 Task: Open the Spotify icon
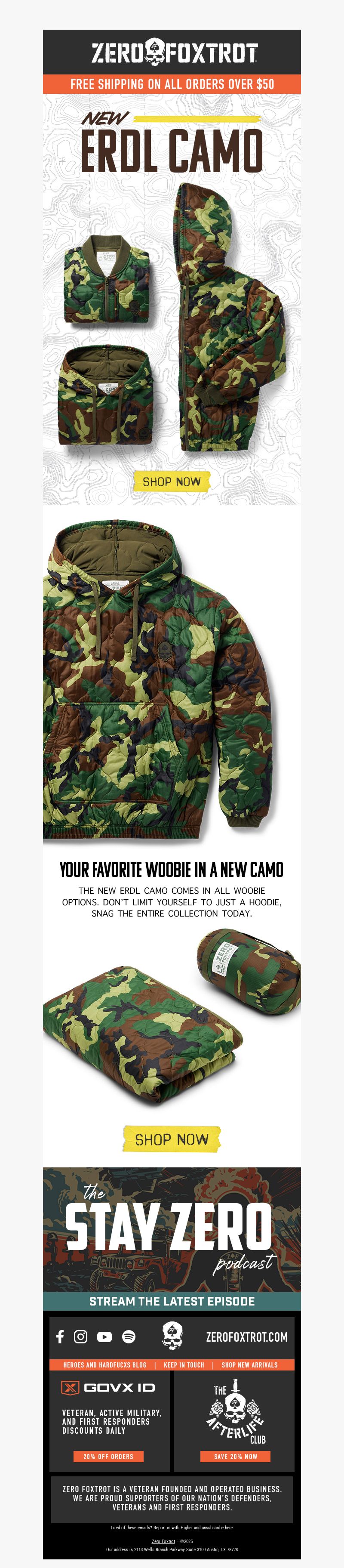pyautogui.click(x=128, y=1337)
